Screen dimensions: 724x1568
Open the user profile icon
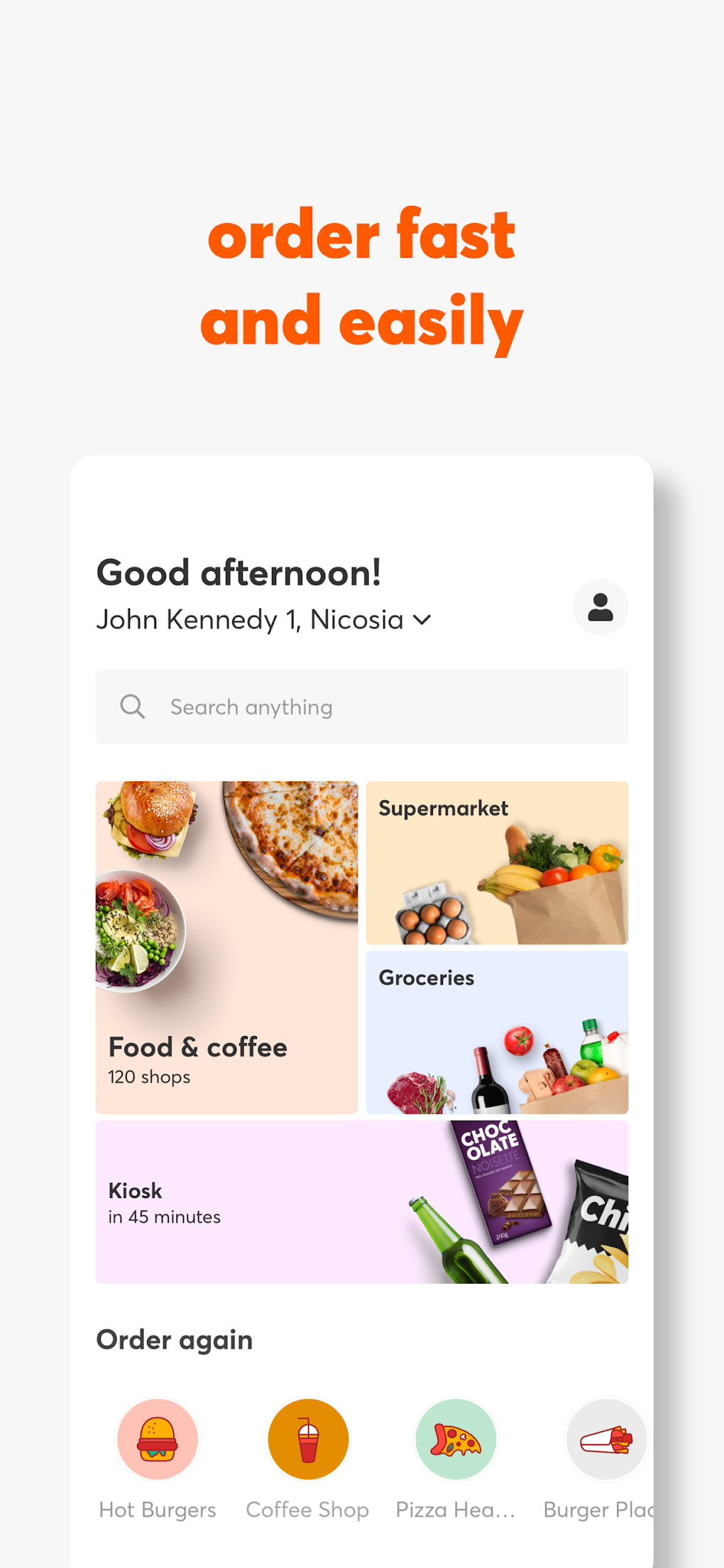pos(600,607)
